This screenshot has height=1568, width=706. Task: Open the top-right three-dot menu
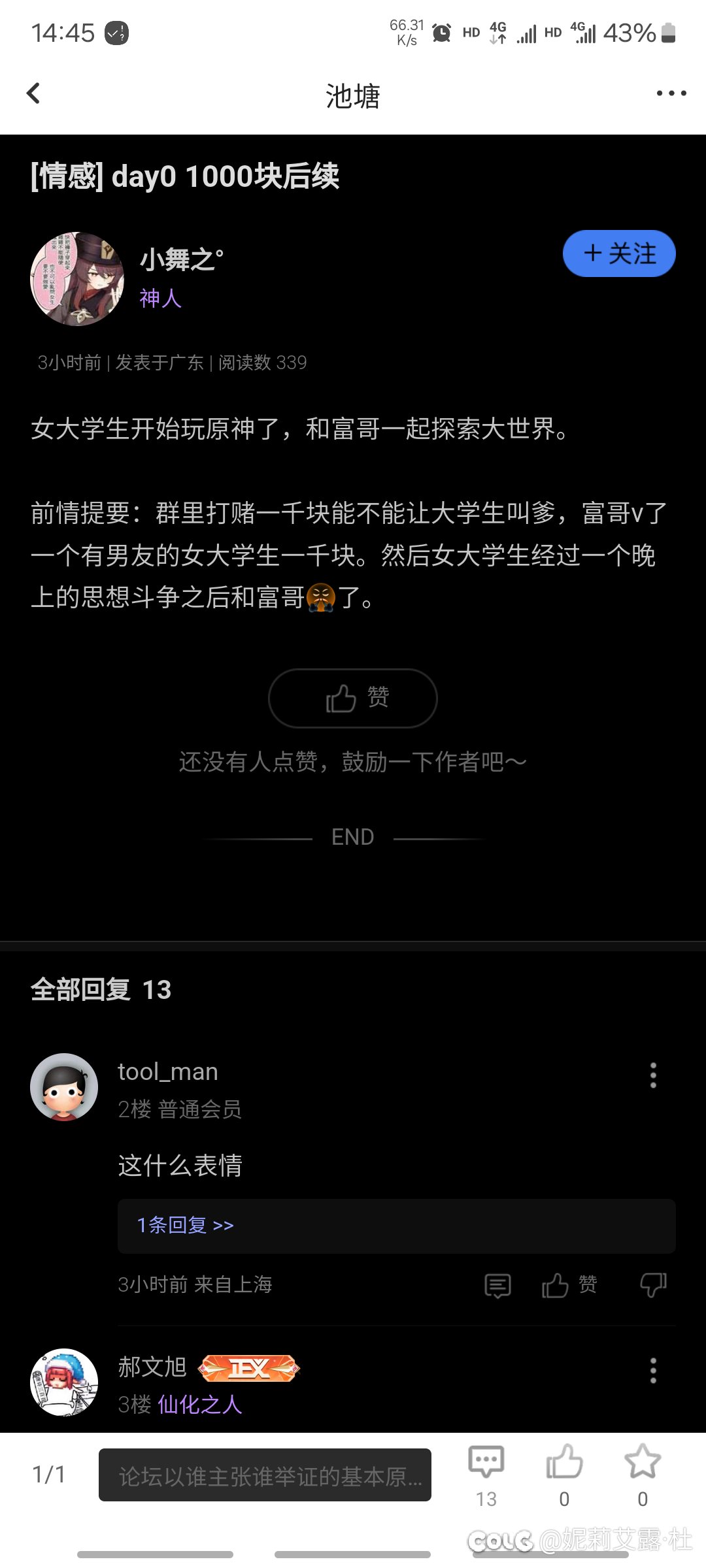[671, 93]
